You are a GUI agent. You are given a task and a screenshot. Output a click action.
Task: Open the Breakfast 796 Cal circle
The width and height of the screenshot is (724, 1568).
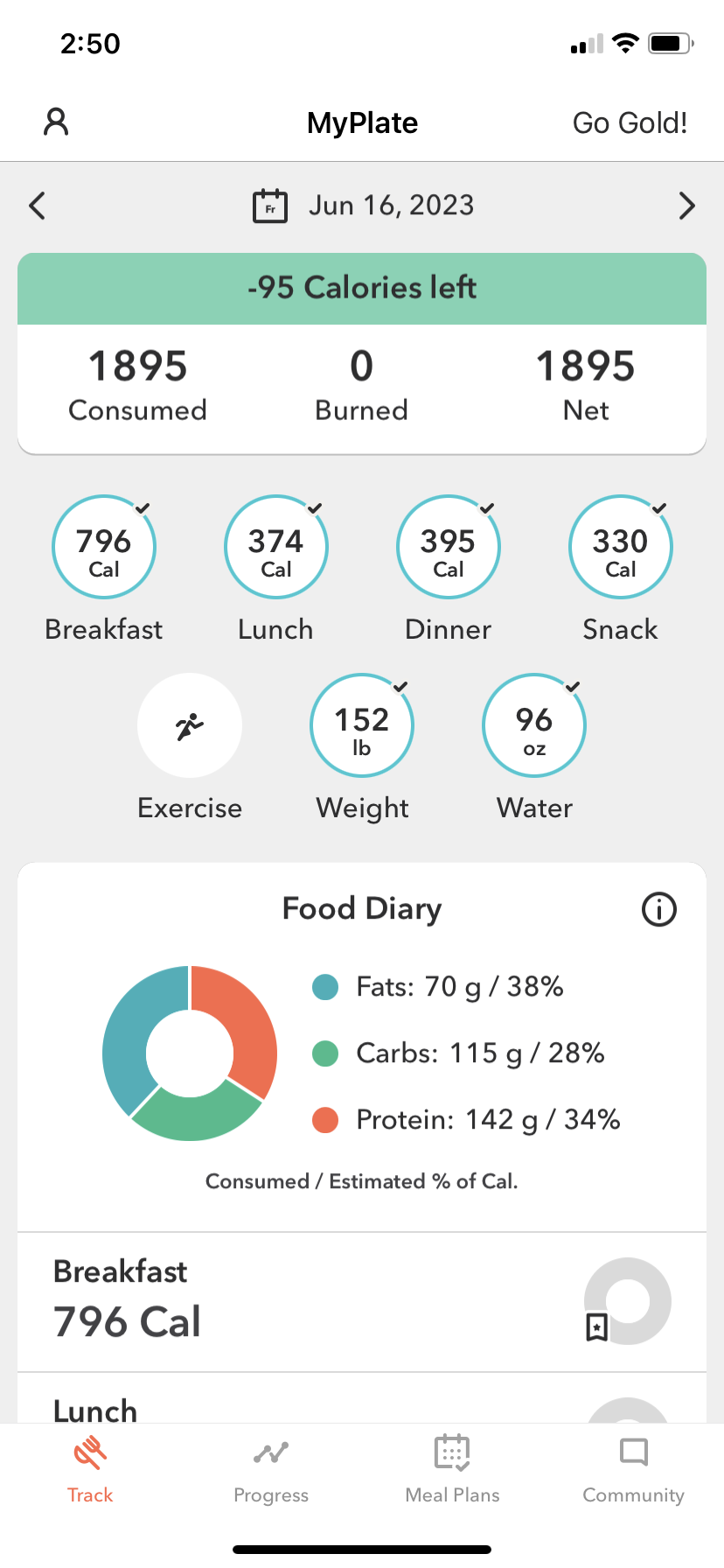(104, 547)
